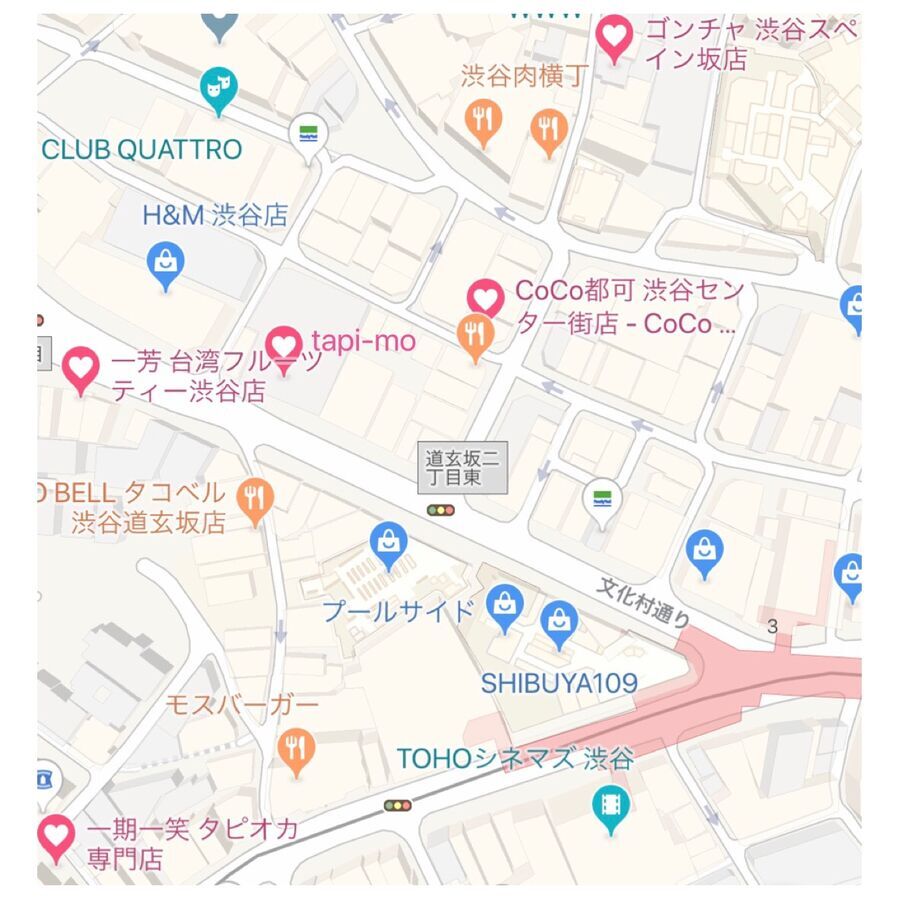Tap the SHIBUYA109 shopping pin
Screen dimensions: 899x899
(559, 622)
